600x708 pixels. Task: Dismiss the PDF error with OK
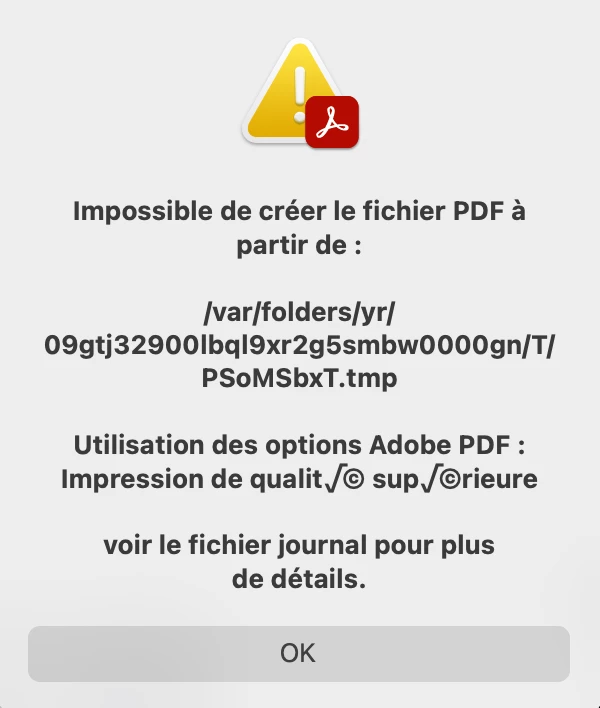[x=298, y=653]
